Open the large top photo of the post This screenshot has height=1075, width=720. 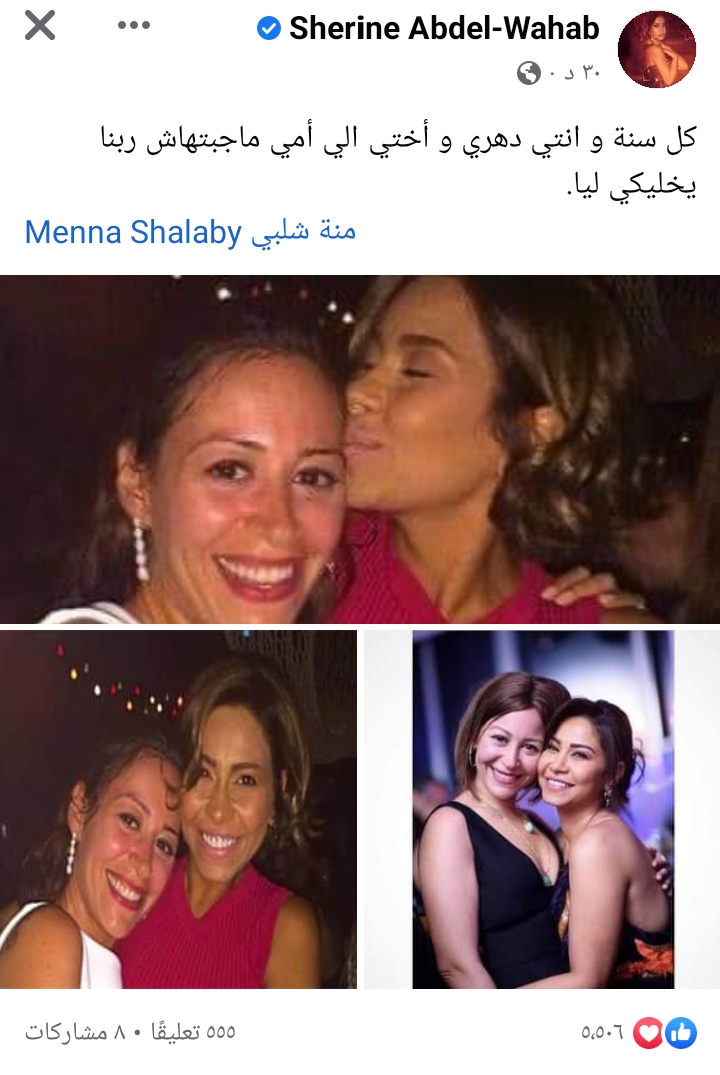click(x=360, y=450)
